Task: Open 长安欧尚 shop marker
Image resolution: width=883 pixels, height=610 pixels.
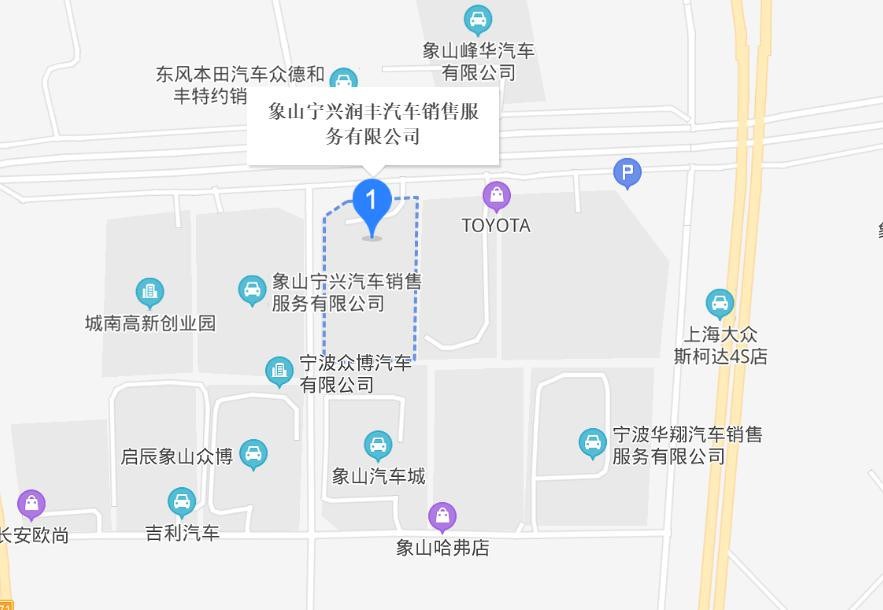Action: point(31,504)
